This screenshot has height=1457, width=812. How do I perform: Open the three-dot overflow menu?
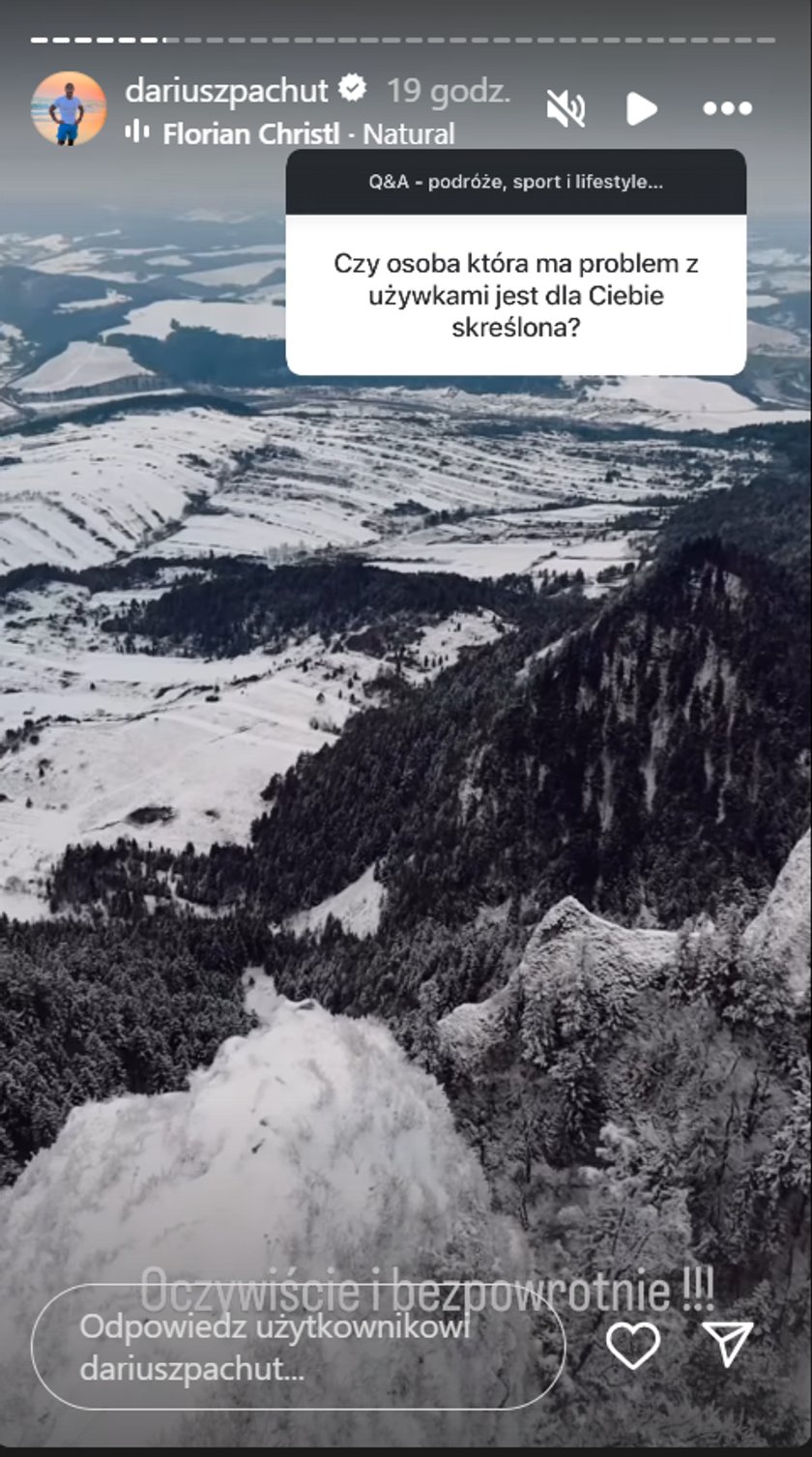[727, 108]
